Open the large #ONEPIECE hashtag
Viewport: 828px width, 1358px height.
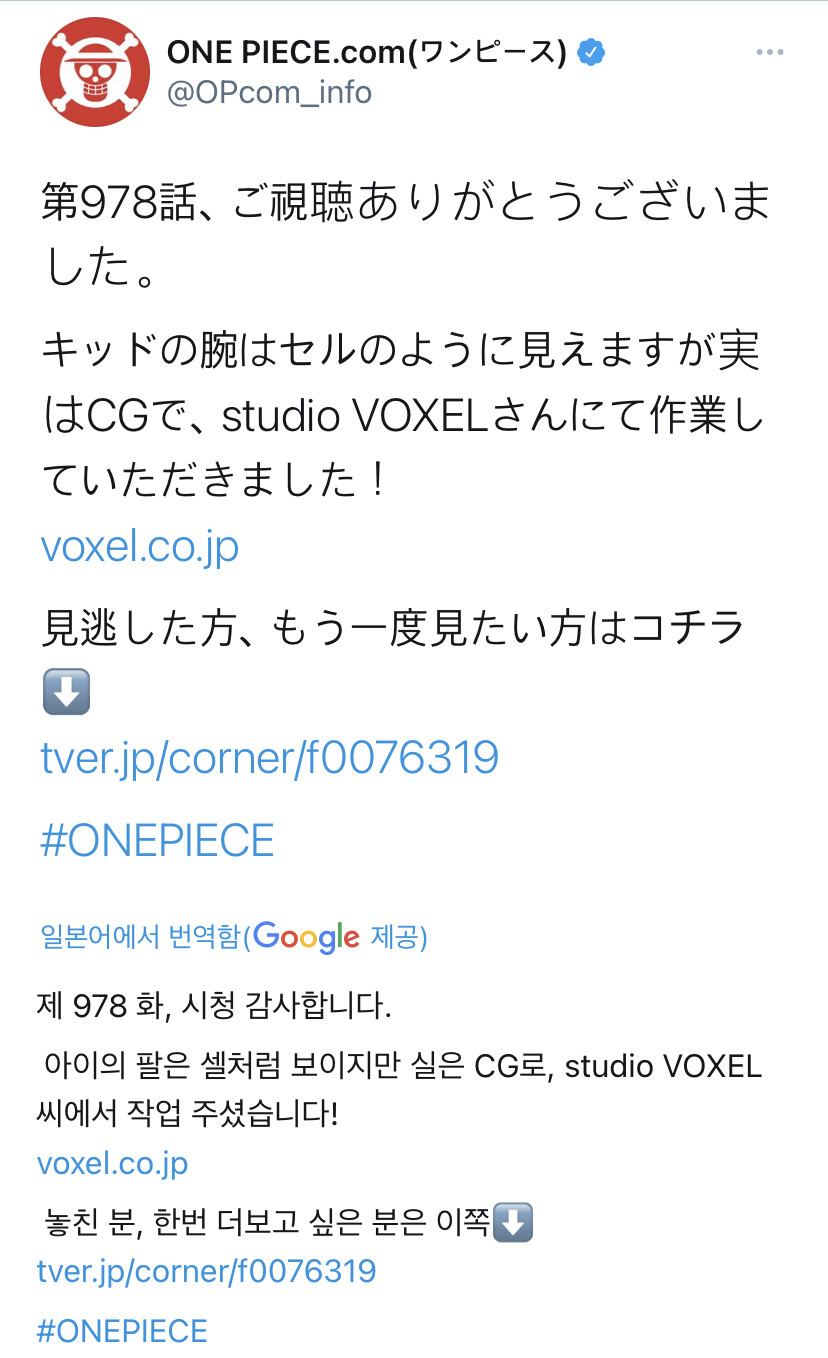point(157,841)
